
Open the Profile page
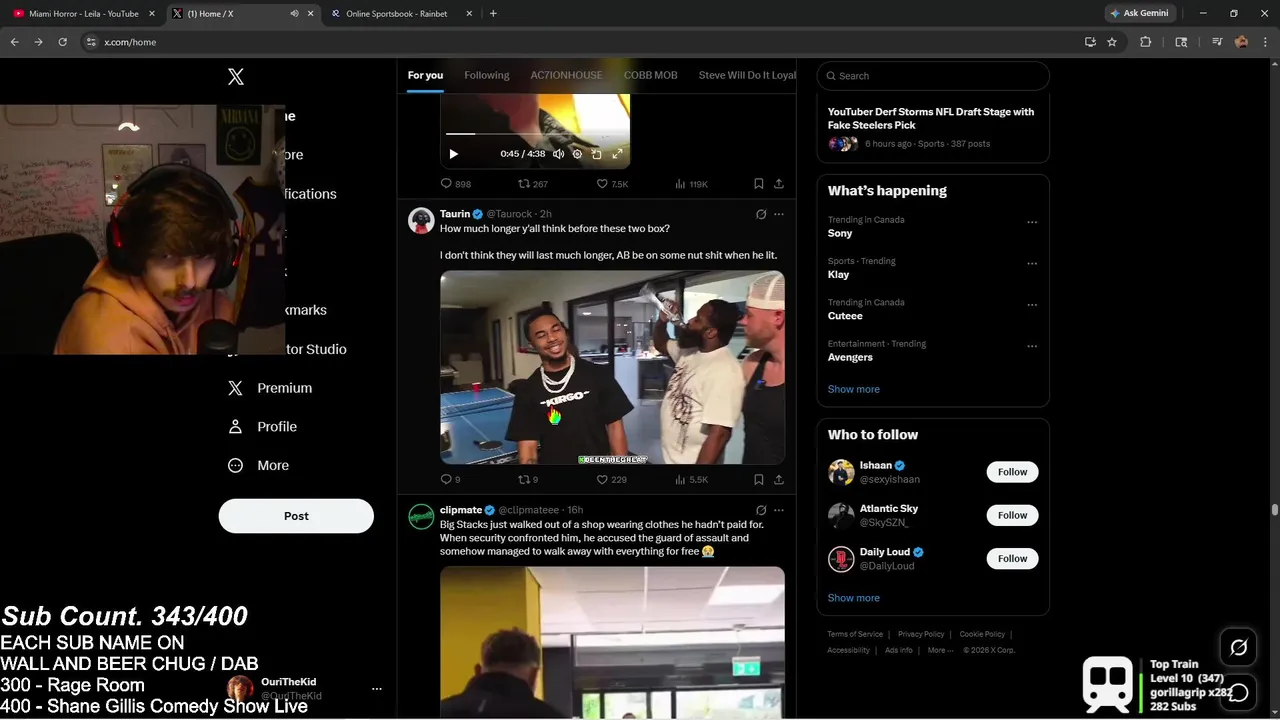tap(276, 427)
